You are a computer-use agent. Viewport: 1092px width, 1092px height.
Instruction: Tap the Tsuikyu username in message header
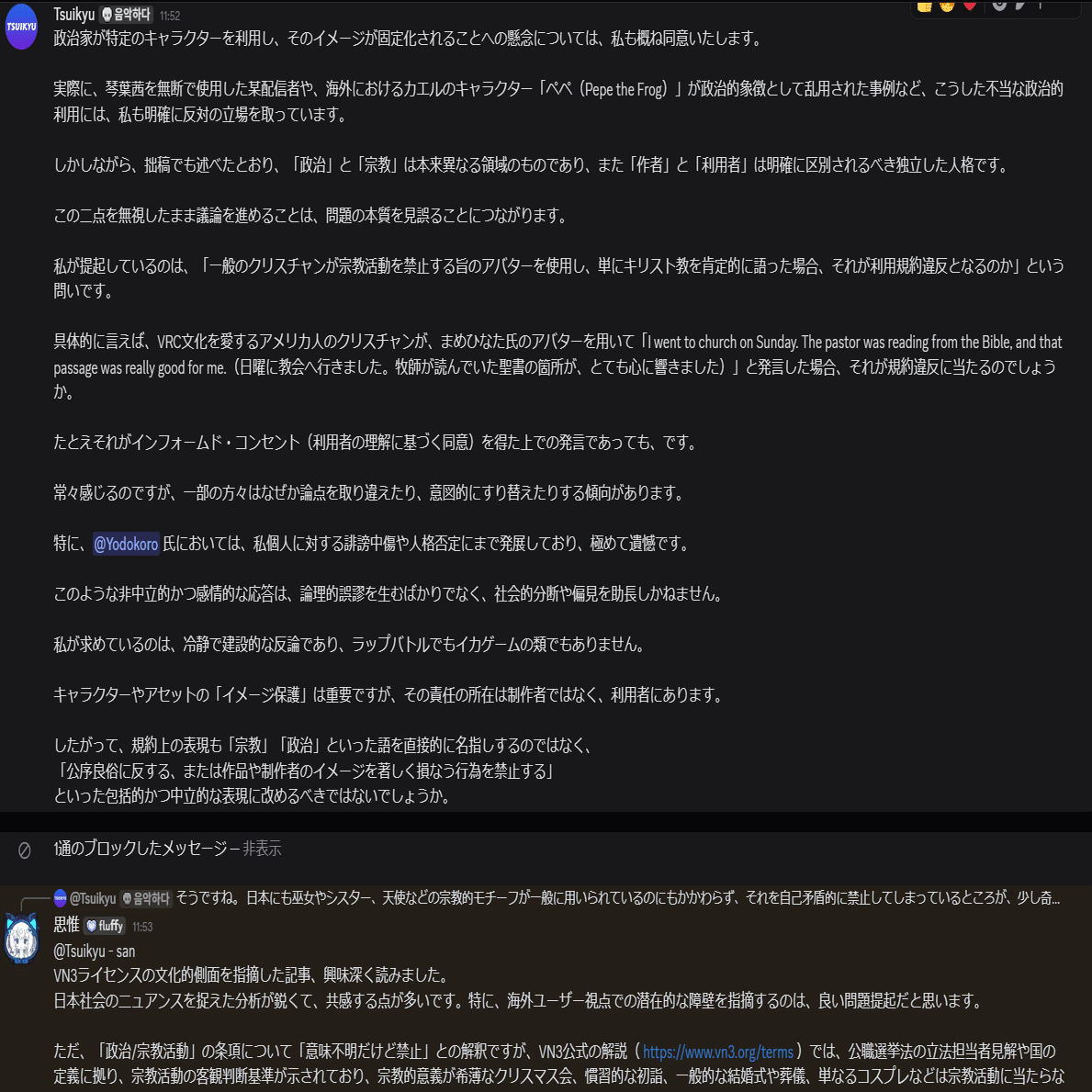(x=73, y=15)
